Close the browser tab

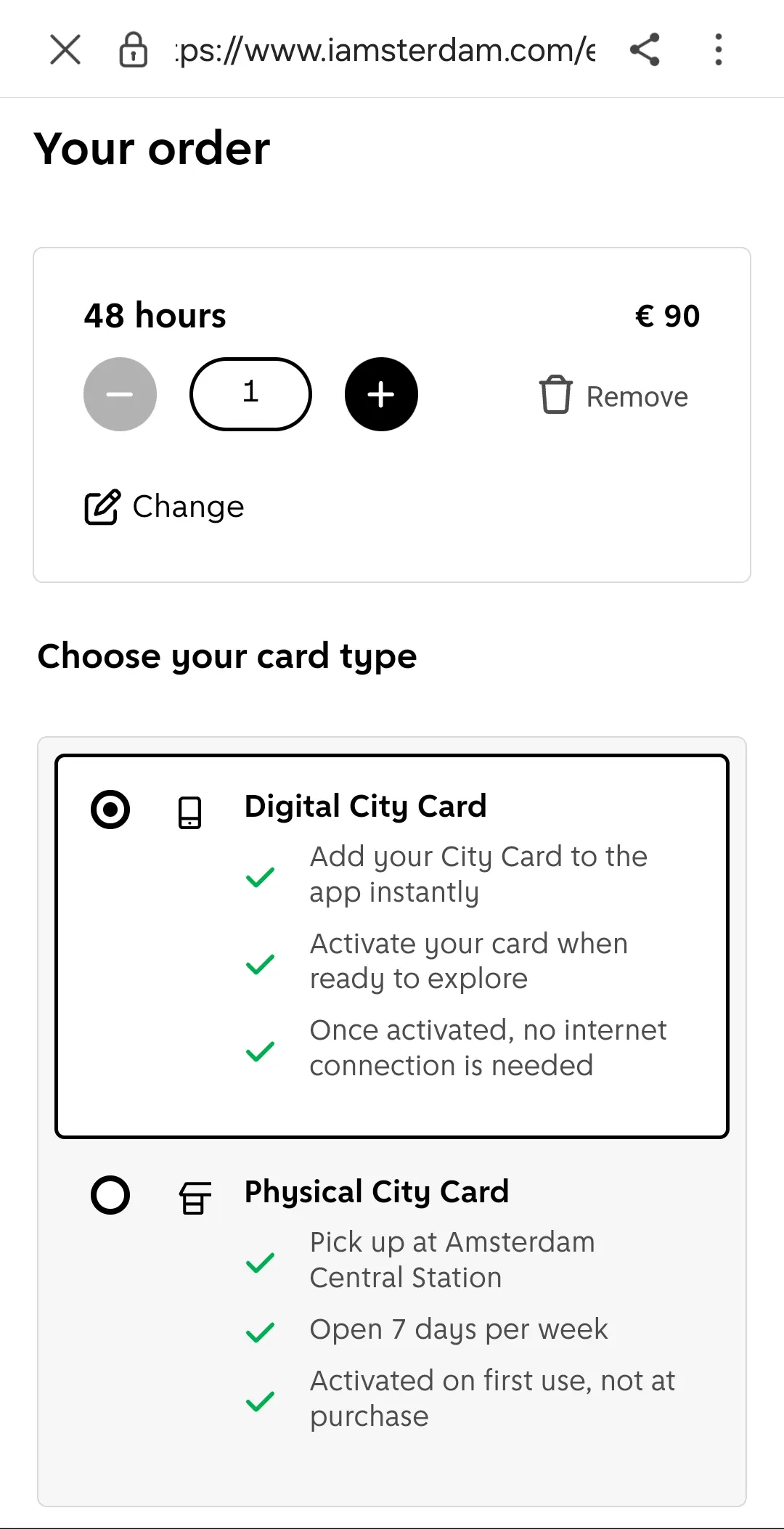(x=65, y=50)
